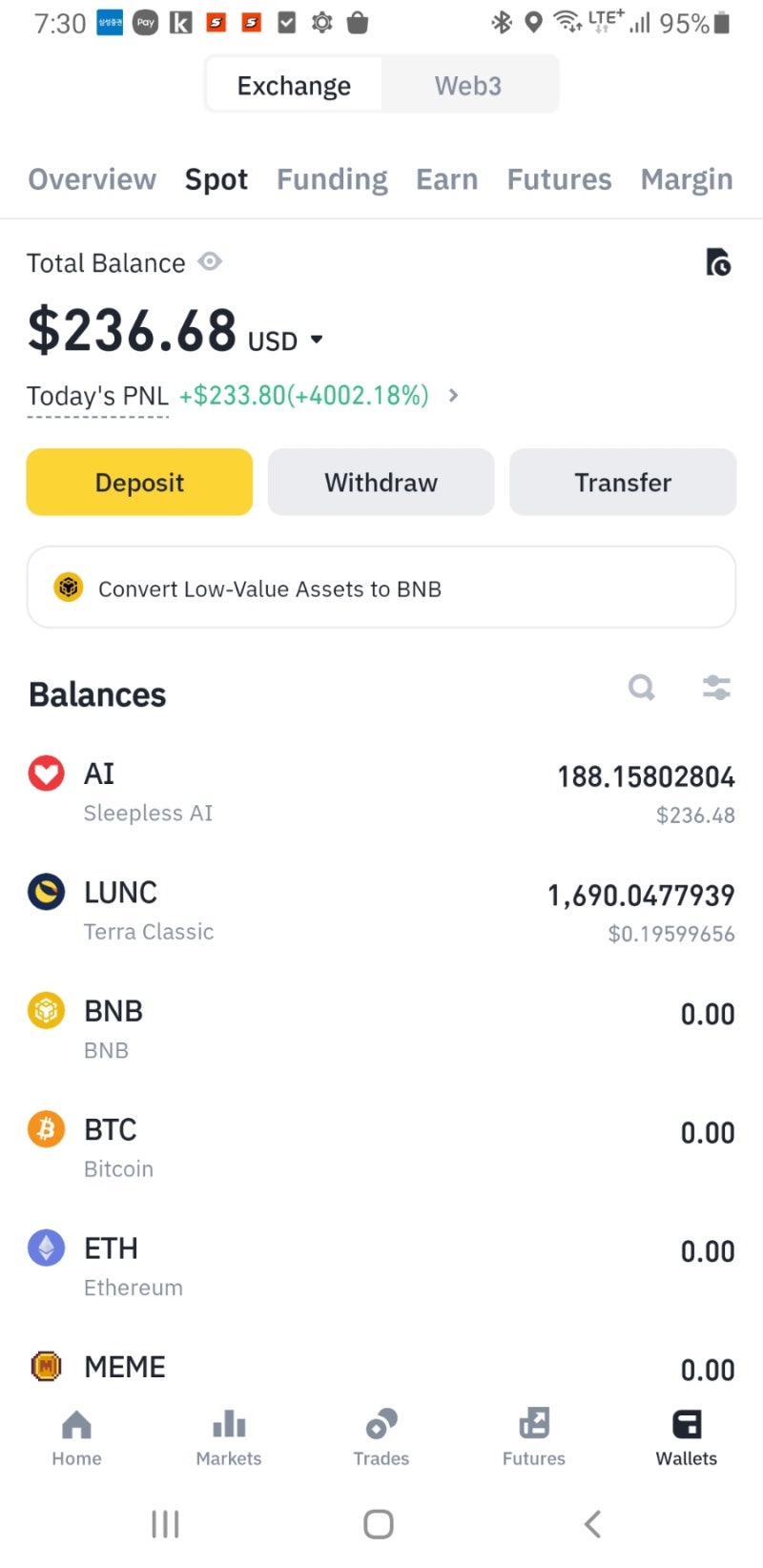Open the balances filter settings icon
The image size is (763, 1568).
716,687
